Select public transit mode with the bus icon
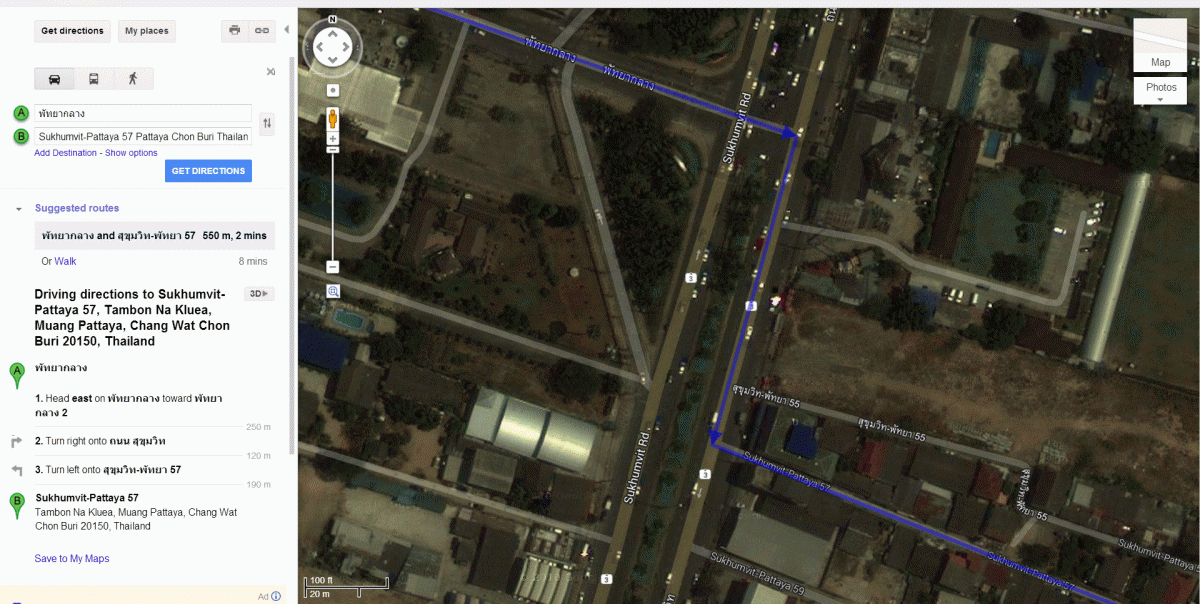Viewport: 1200px width, 604px height. 93,79
